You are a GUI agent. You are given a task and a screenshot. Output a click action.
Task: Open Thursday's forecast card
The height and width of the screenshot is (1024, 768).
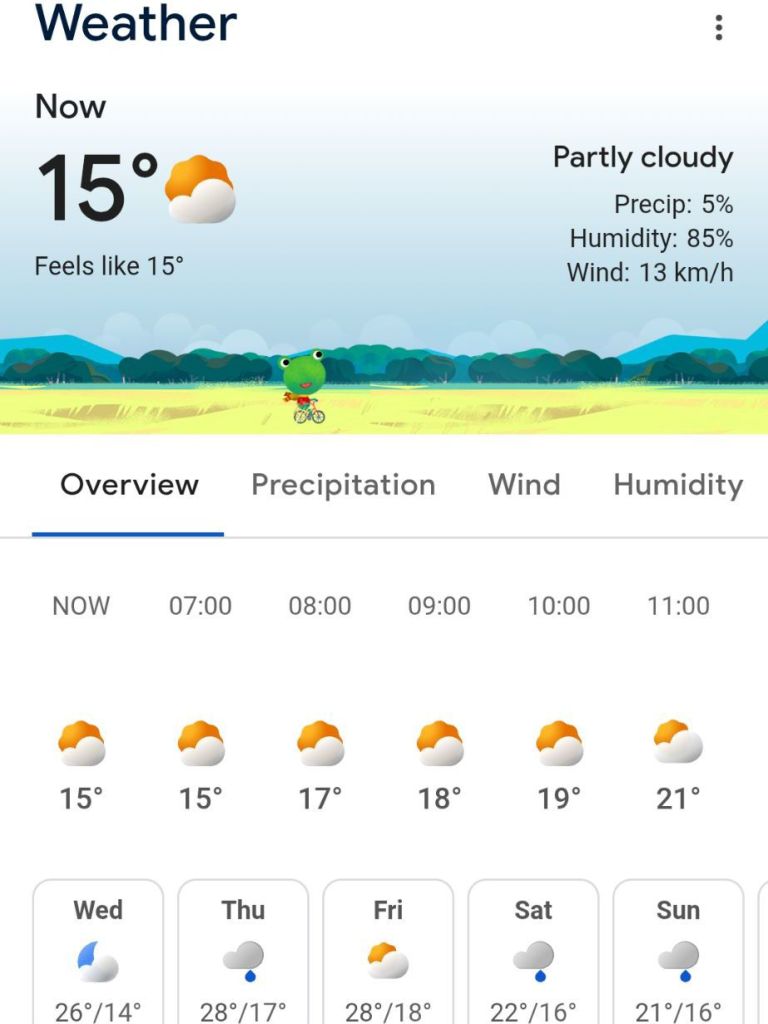click(243, 955)
